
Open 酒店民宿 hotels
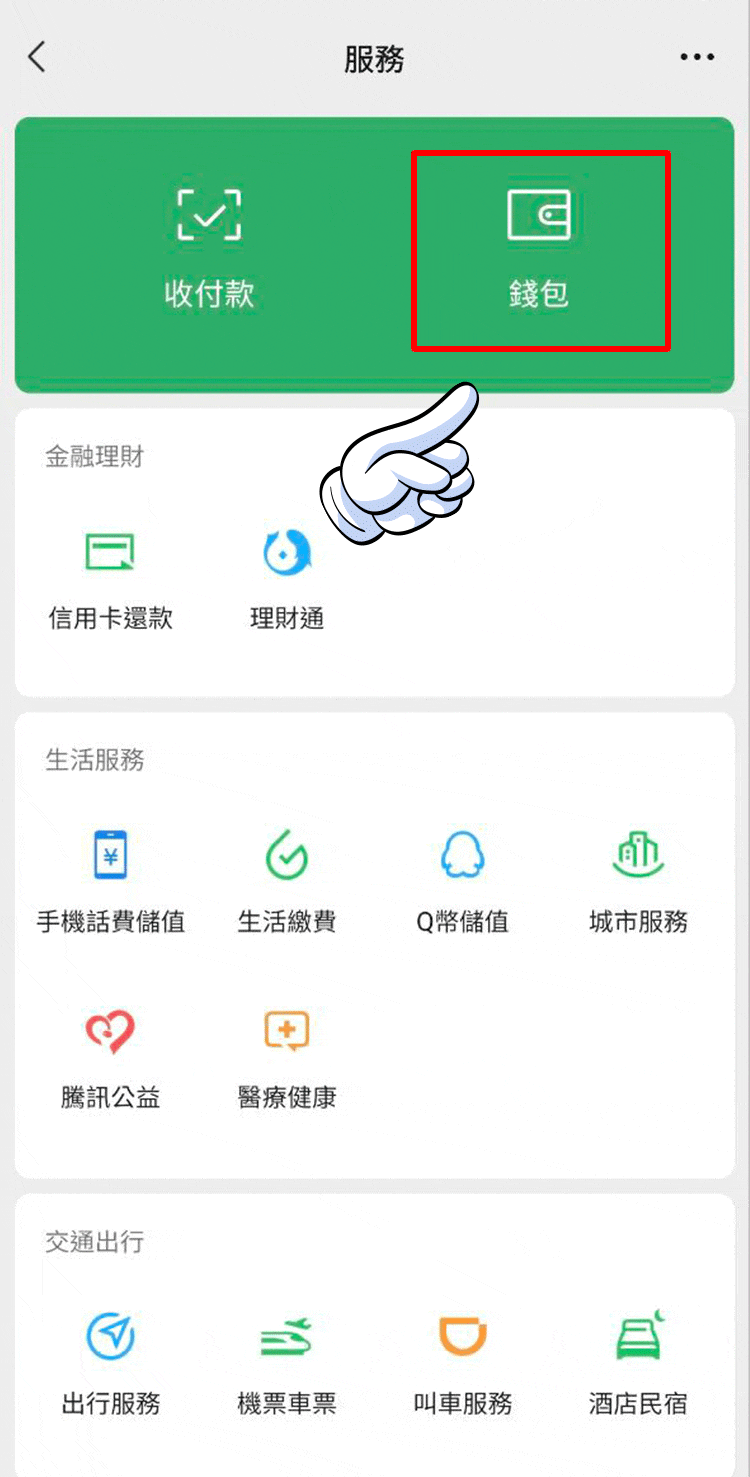tap(638, 1365)
